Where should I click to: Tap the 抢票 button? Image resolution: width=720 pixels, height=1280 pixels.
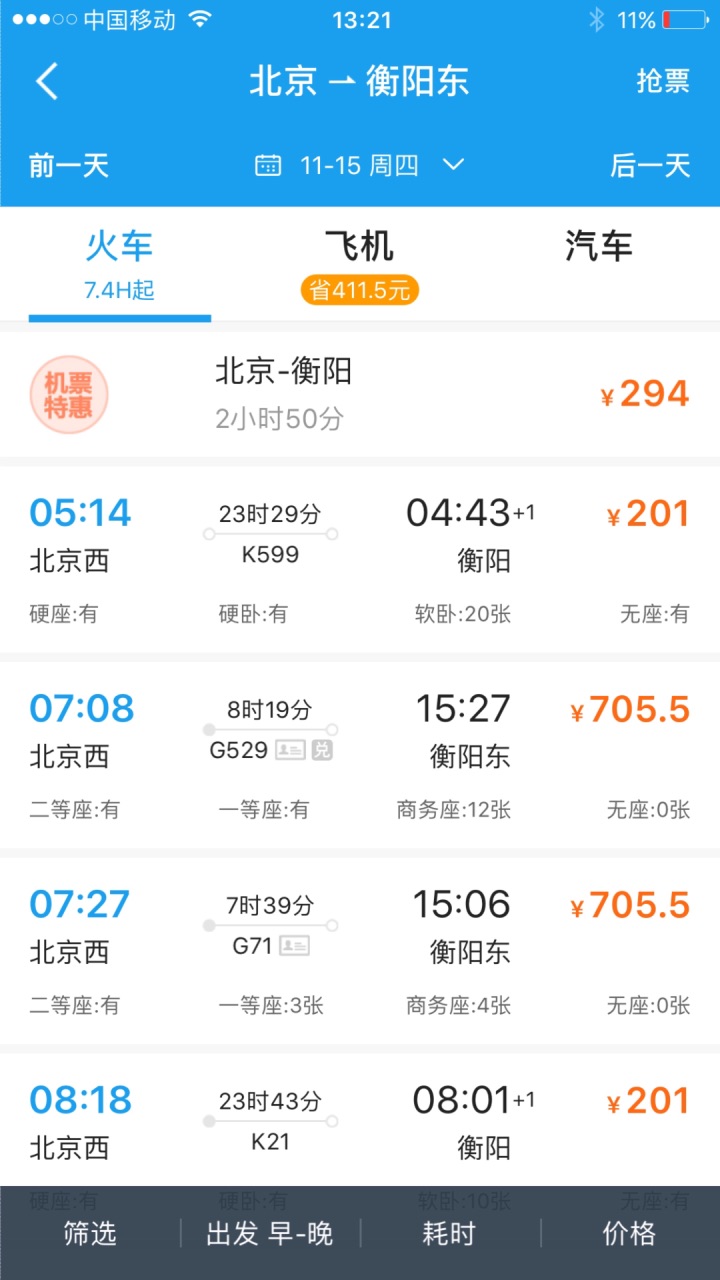tap(663, 81)
